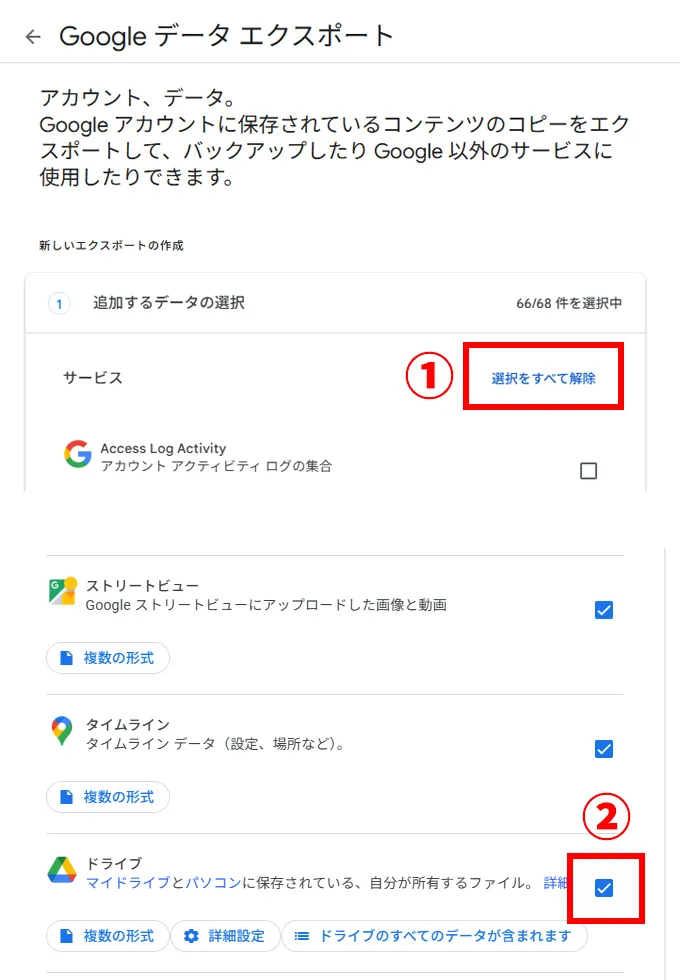Open ドライブ 詳細設定 options
Viewport: 680px width, 980px height.
click(225, 936)
